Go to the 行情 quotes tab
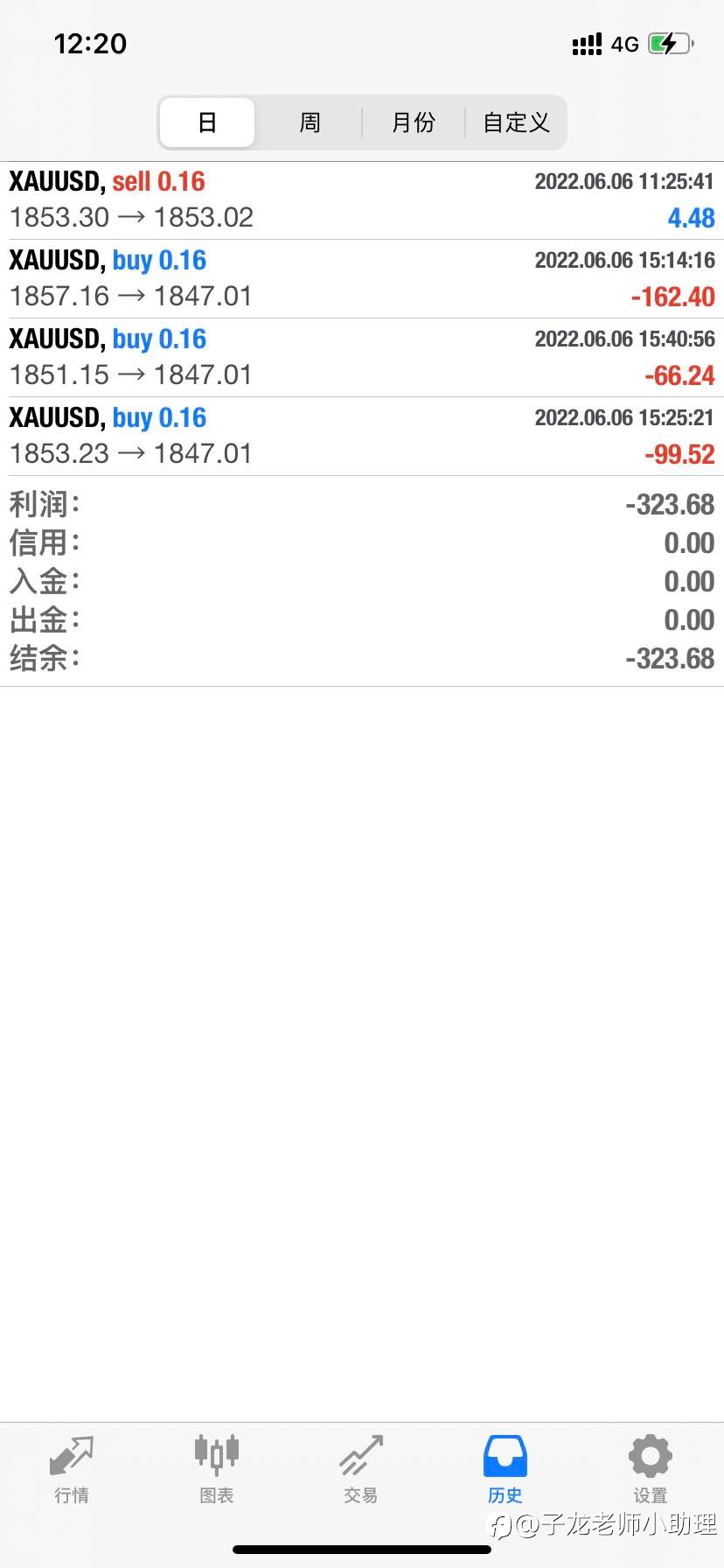Viewport: 724px width, 1568px height. 72,1470
